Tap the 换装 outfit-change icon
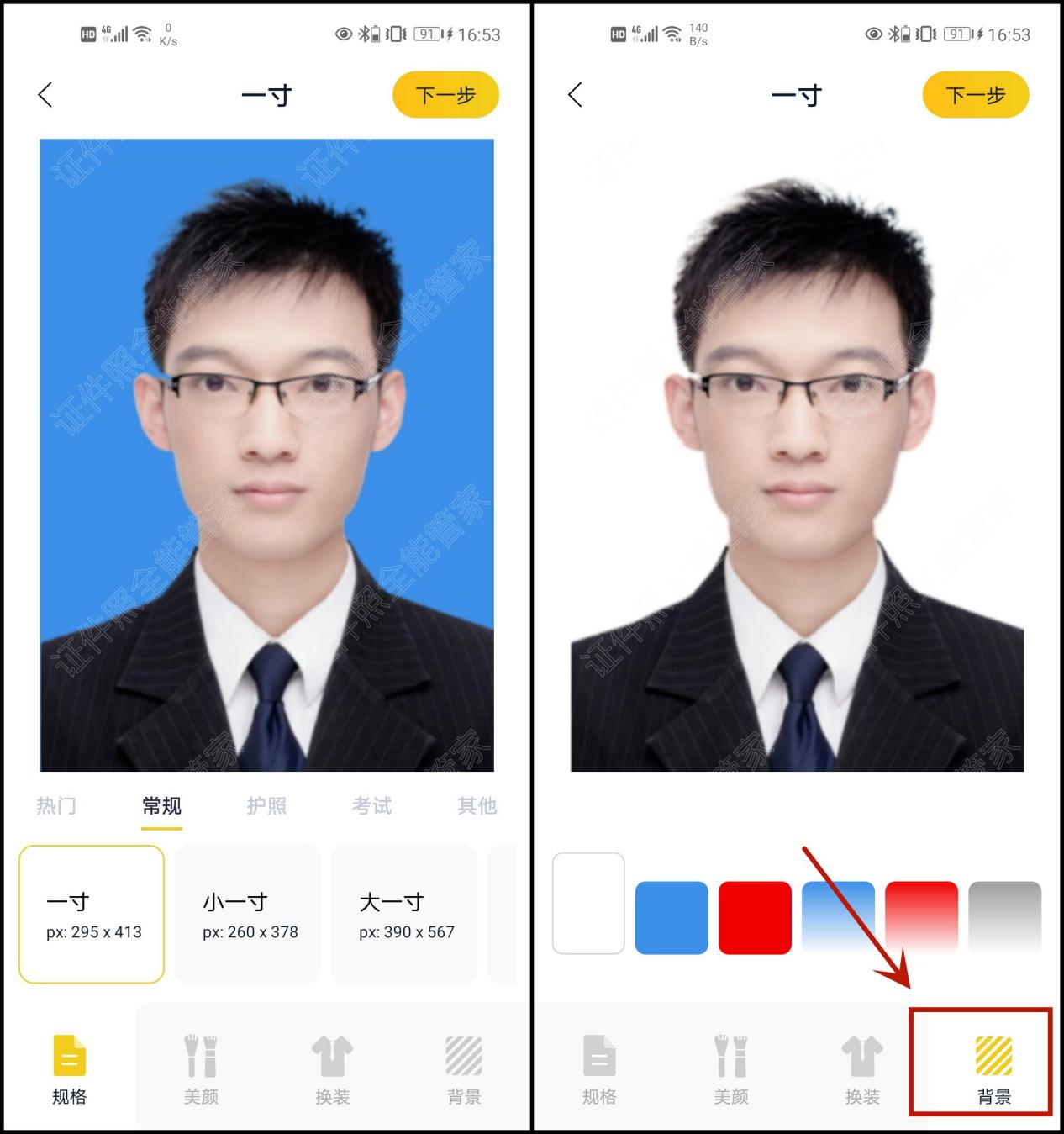This screenshot has height=1134, width=1064. (332, 1069)
